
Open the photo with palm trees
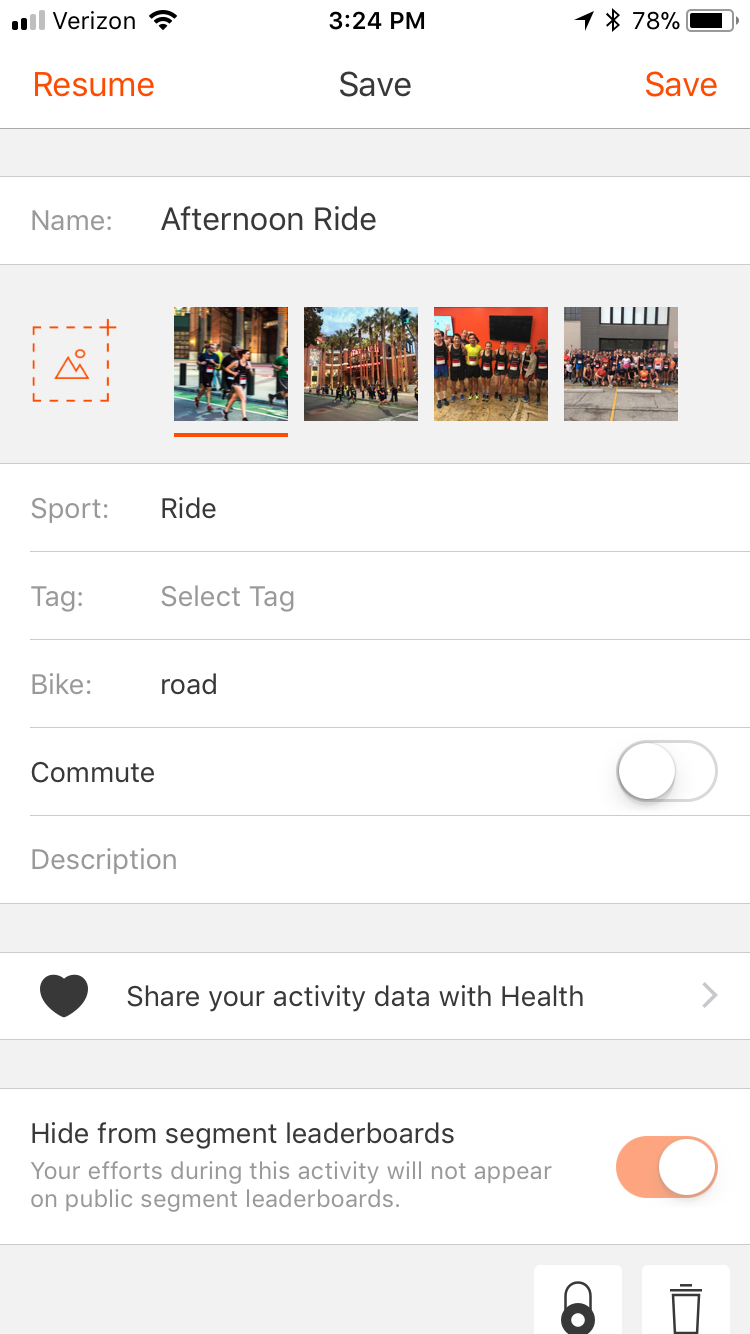361,364
